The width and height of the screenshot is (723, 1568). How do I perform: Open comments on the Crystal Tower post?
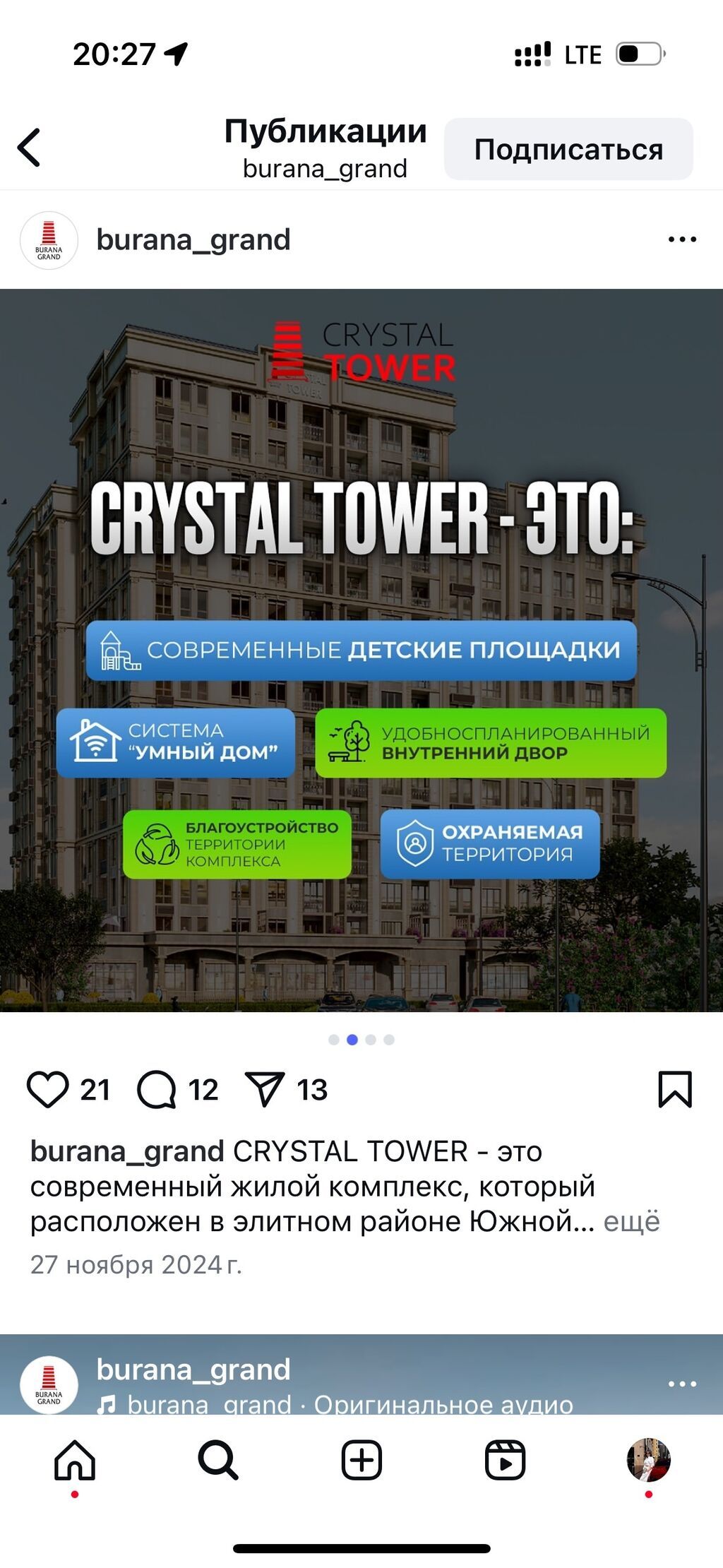[x=157, y=1089]
